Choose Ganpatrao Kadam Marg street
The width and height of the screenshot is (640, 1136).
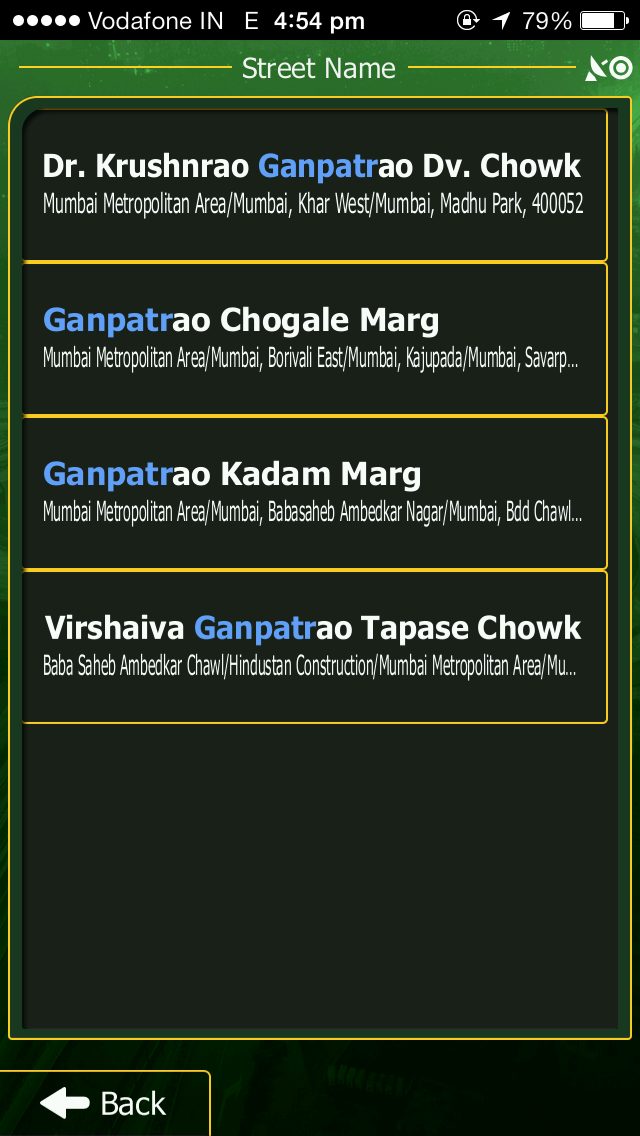coord(314,493)
